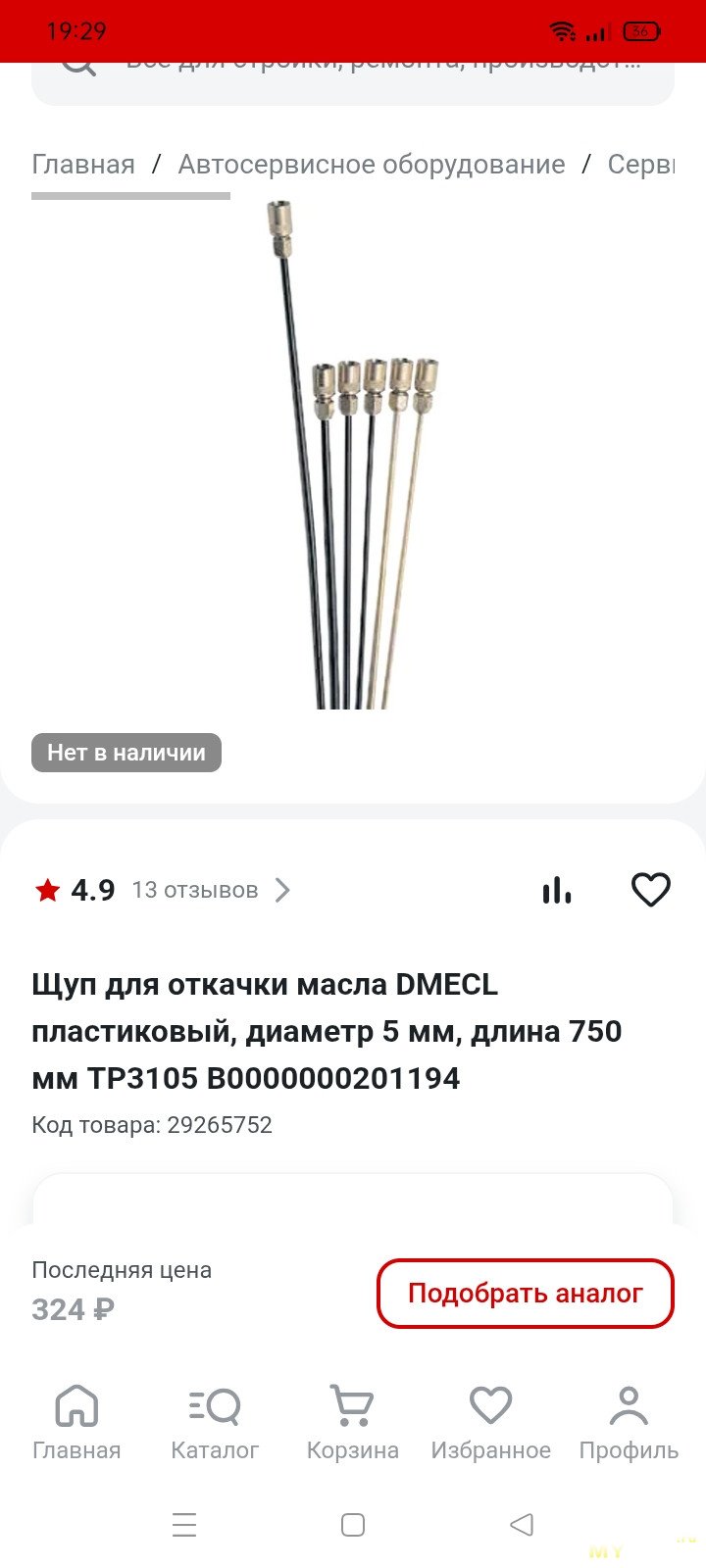Switch to the Главная bottom tab
Screen dimensions: 706x1568
76,1423
